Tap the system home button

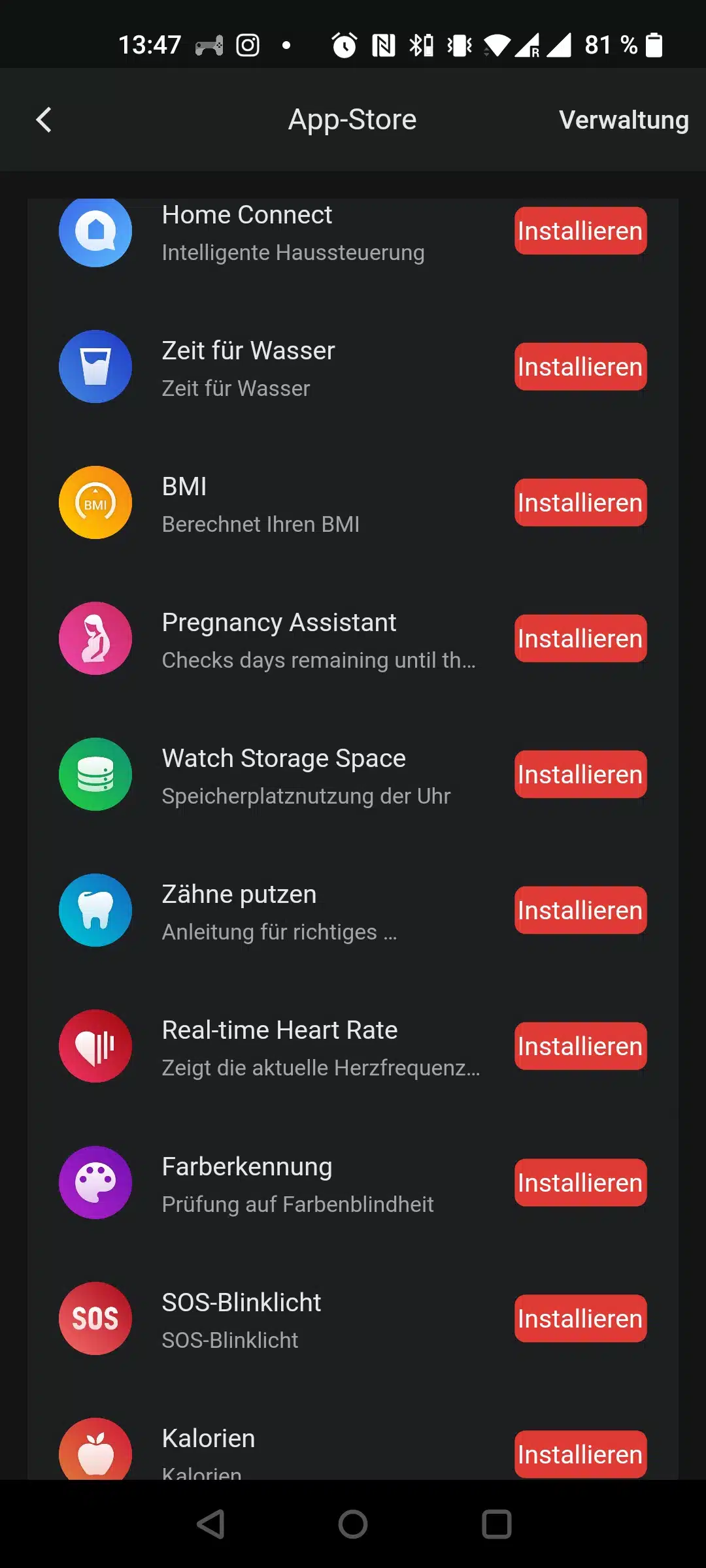(x=353, y=1525)
